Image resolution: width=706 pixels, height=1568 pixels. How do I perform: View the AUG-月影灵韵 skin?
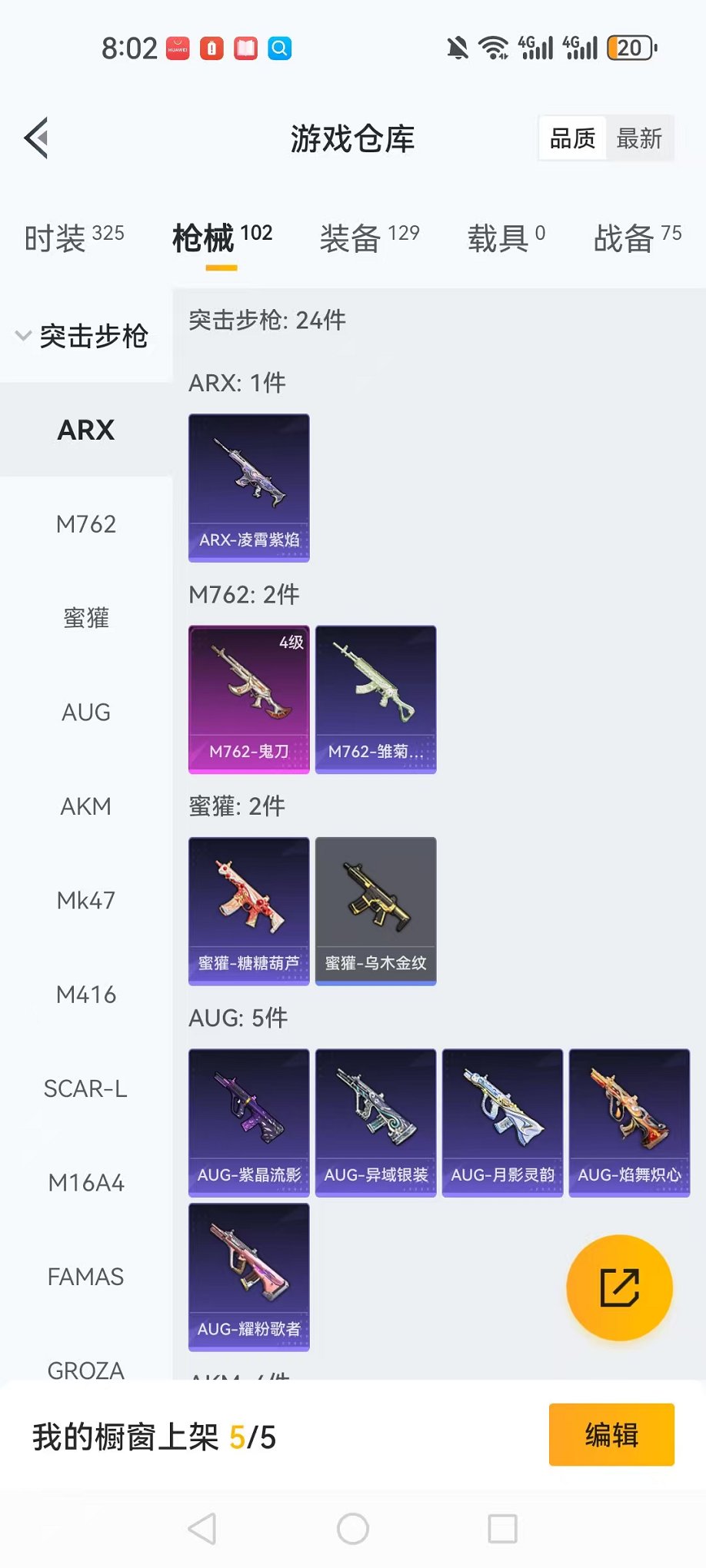(503, 1122)
